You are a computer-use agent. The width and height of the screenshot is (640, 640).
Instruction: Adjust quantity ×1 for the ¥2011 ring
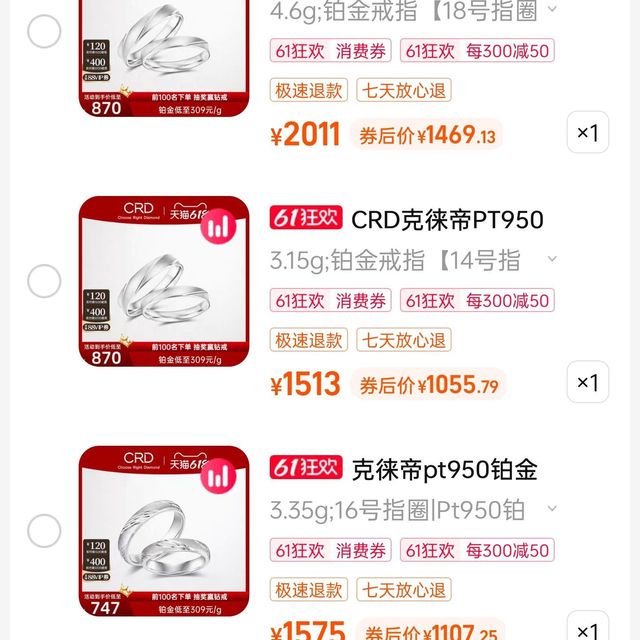[588, 132]
